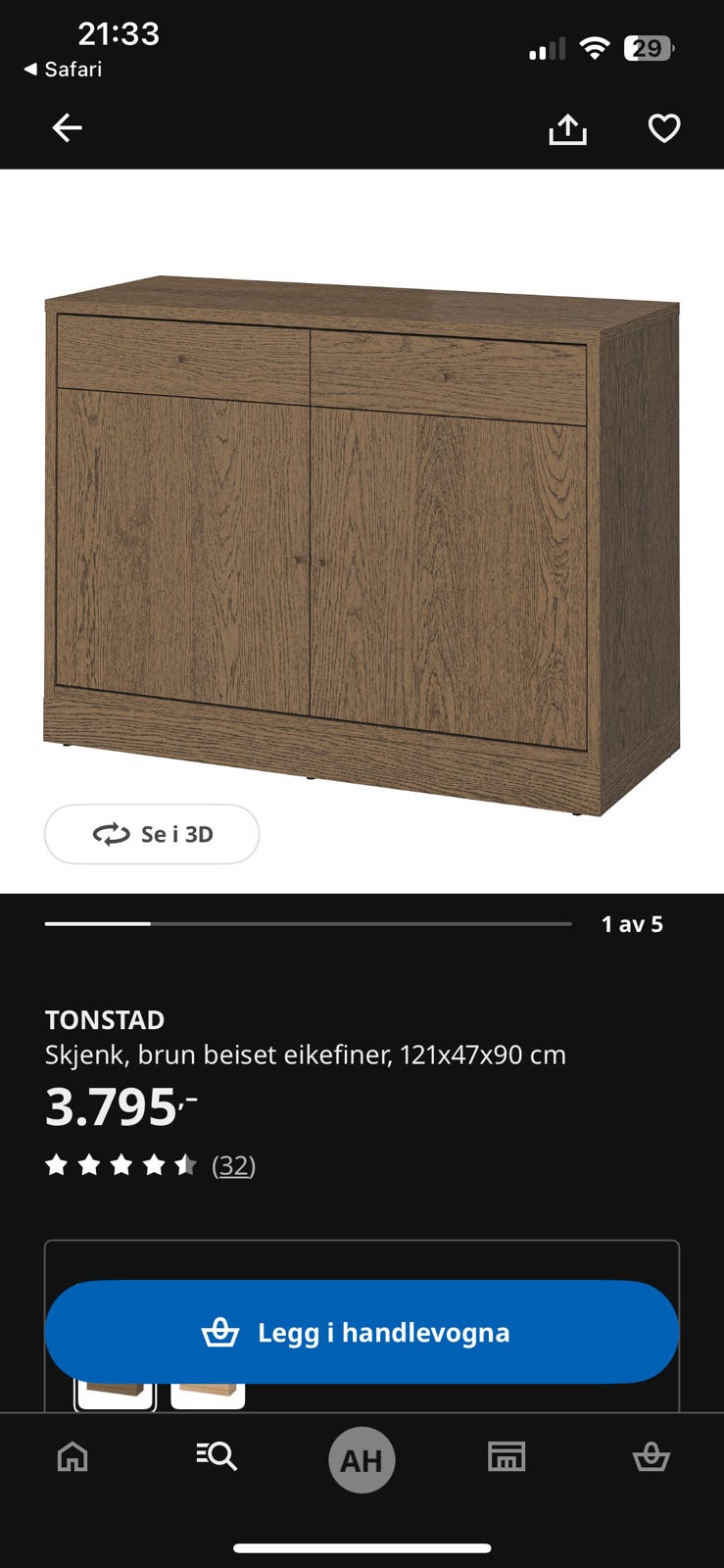Image resolution: width=724 pixels, height=1568 pixels.
Task: Open the shopping basket icon
Action: 652,1458
